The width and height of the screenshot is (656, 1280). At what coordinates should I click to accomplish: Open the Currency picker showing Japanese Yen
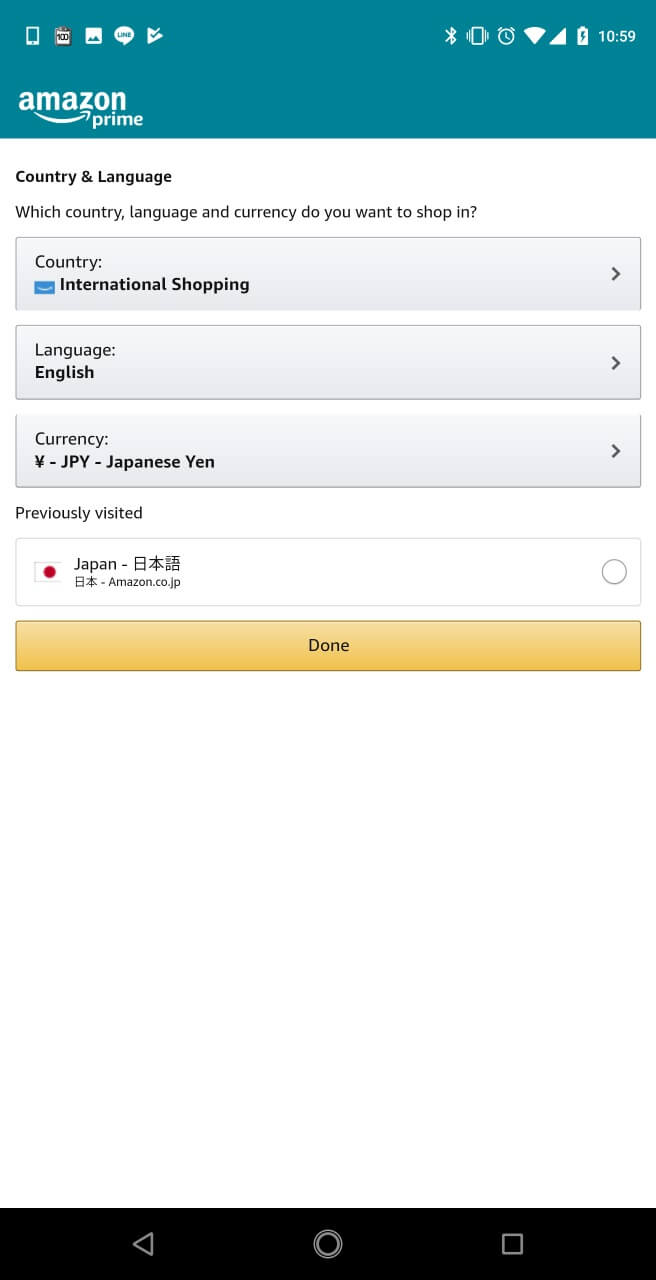click(328, 451)
